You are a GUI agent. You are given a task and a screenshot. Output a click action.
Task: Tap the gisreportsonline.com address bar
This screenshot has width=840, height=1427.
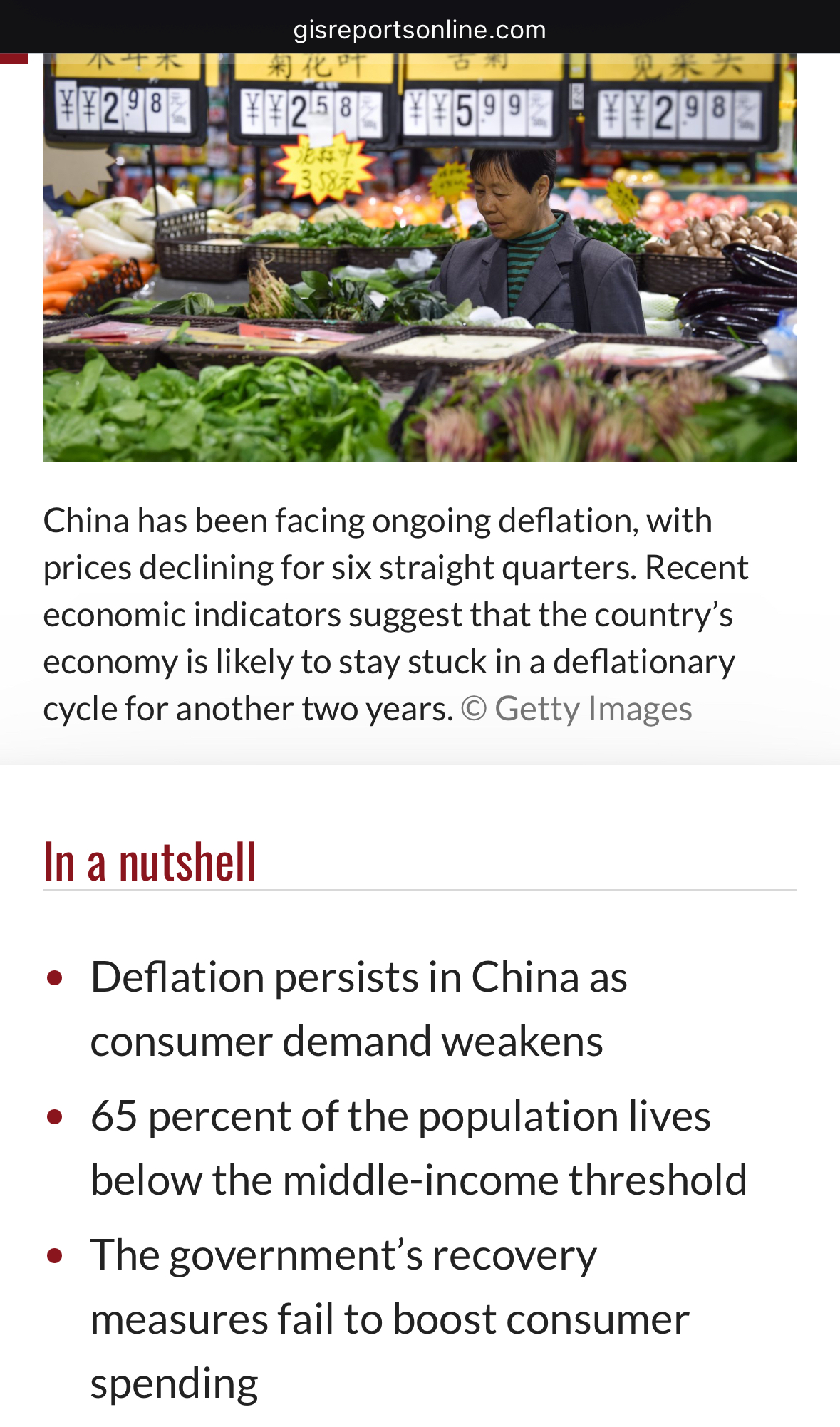click(x=420, y=30)
